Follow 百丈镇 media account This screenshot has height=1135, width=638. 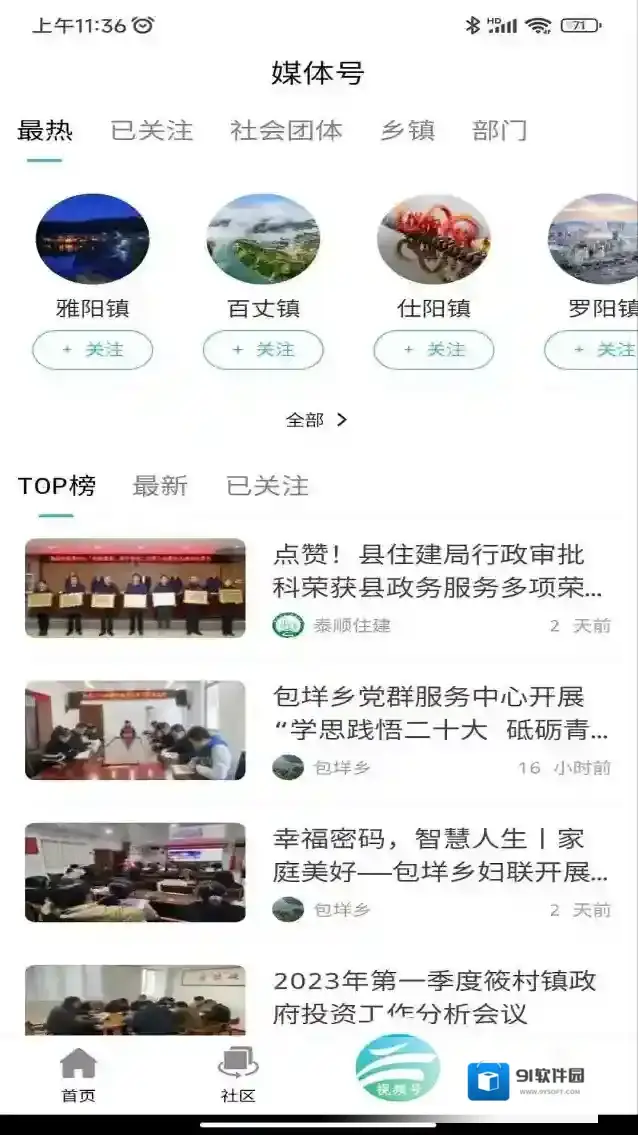point(263,350)
